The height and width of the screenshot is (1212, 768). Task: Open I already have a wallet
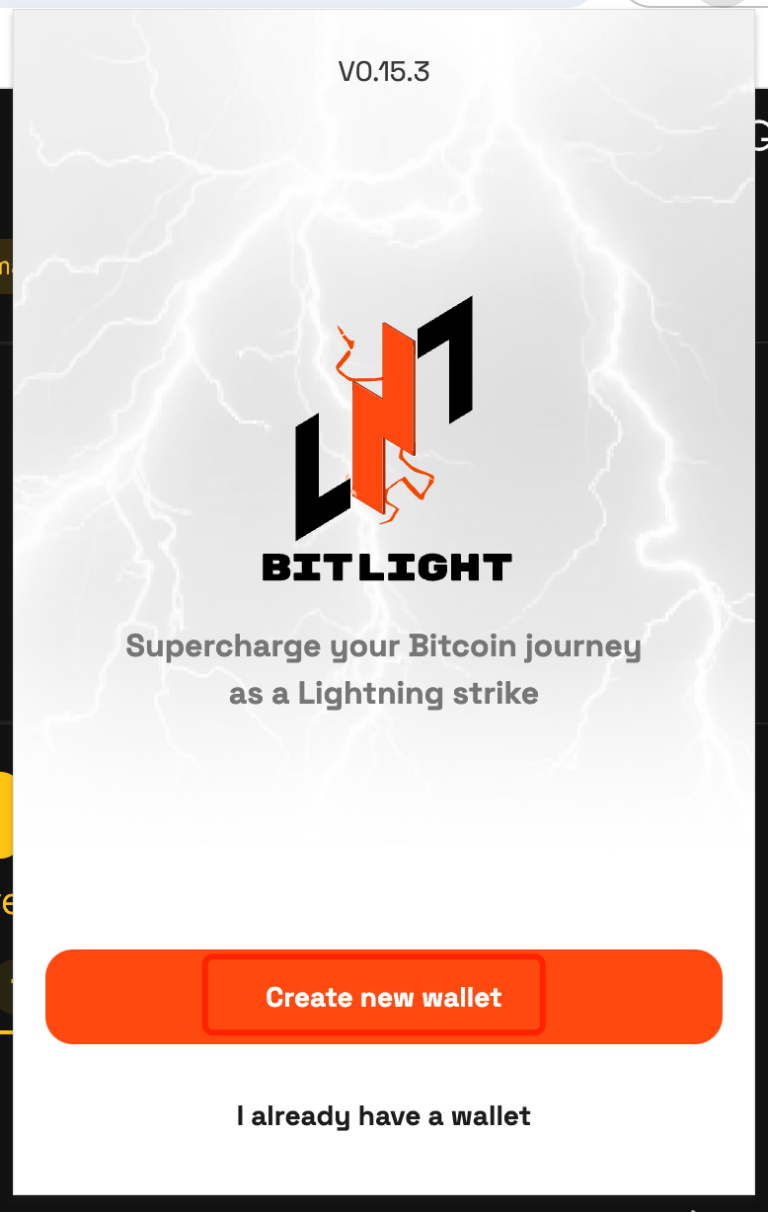pos(384,1116)
